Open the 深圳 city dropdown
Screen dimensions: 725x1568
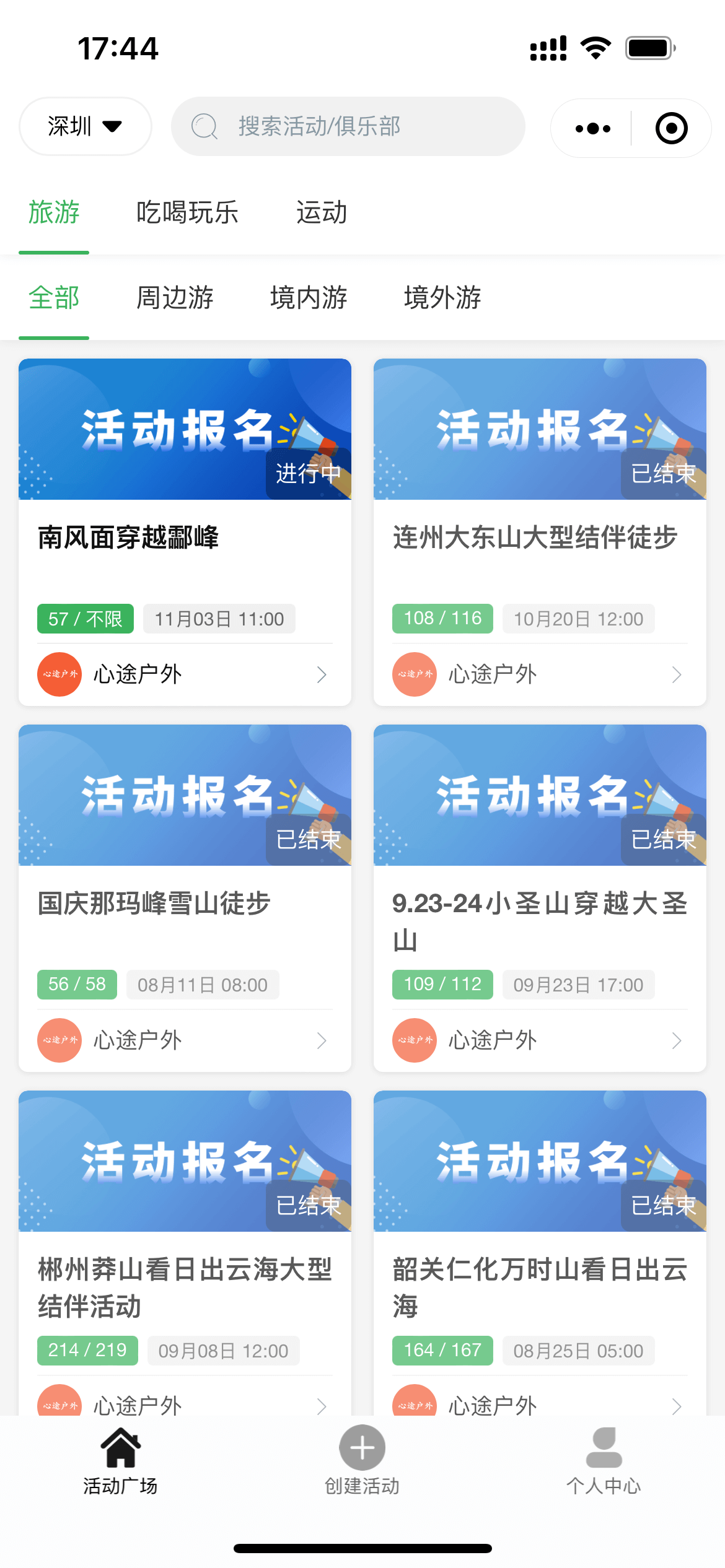[x=85, y=126]
